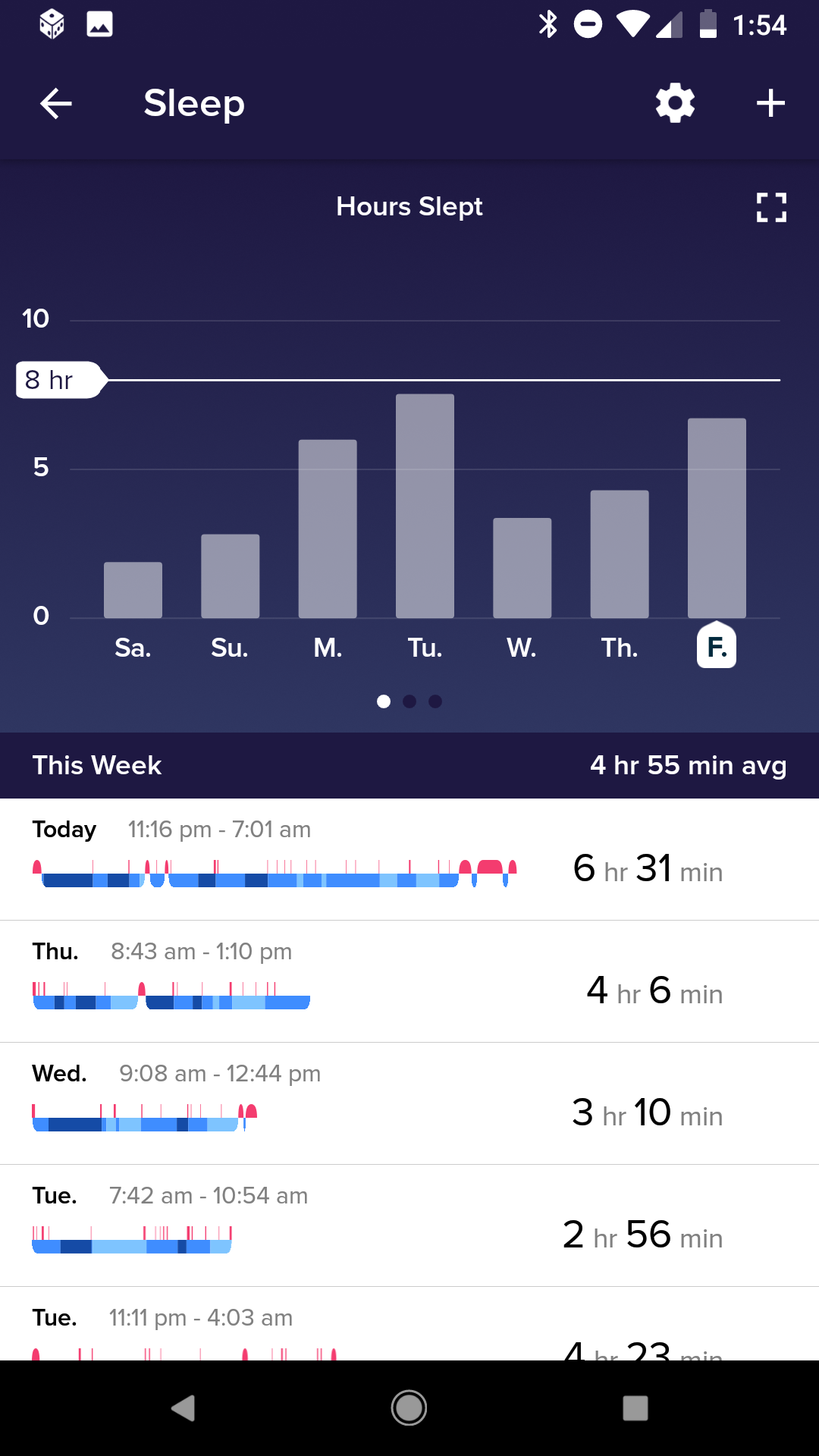
Task: Open Tuesday's sleep log 11:11 pm - 4:03 am
Action: 409,1323
